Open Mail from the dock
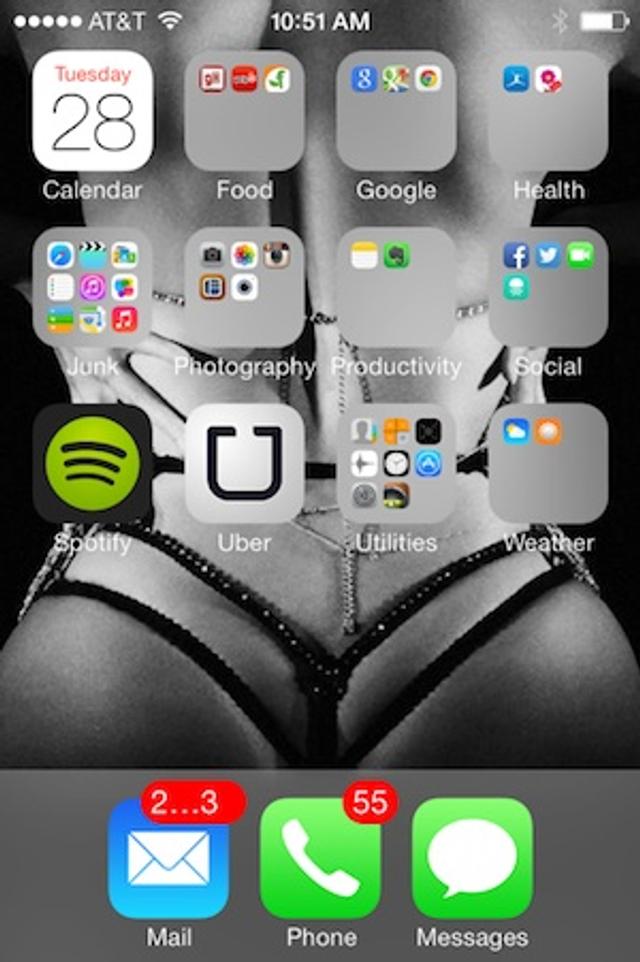This screenshot has height=962, width=640. pos(168,858)
